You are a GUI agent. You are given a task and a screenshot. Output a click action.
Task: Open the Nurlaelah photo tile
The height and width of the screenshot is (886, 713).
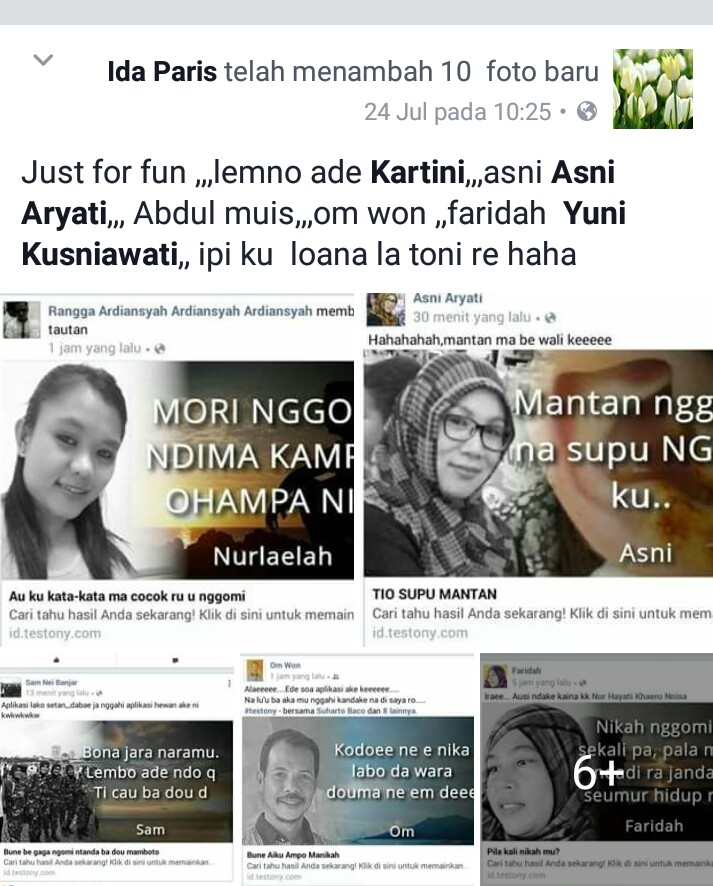[x=178, y=470]
